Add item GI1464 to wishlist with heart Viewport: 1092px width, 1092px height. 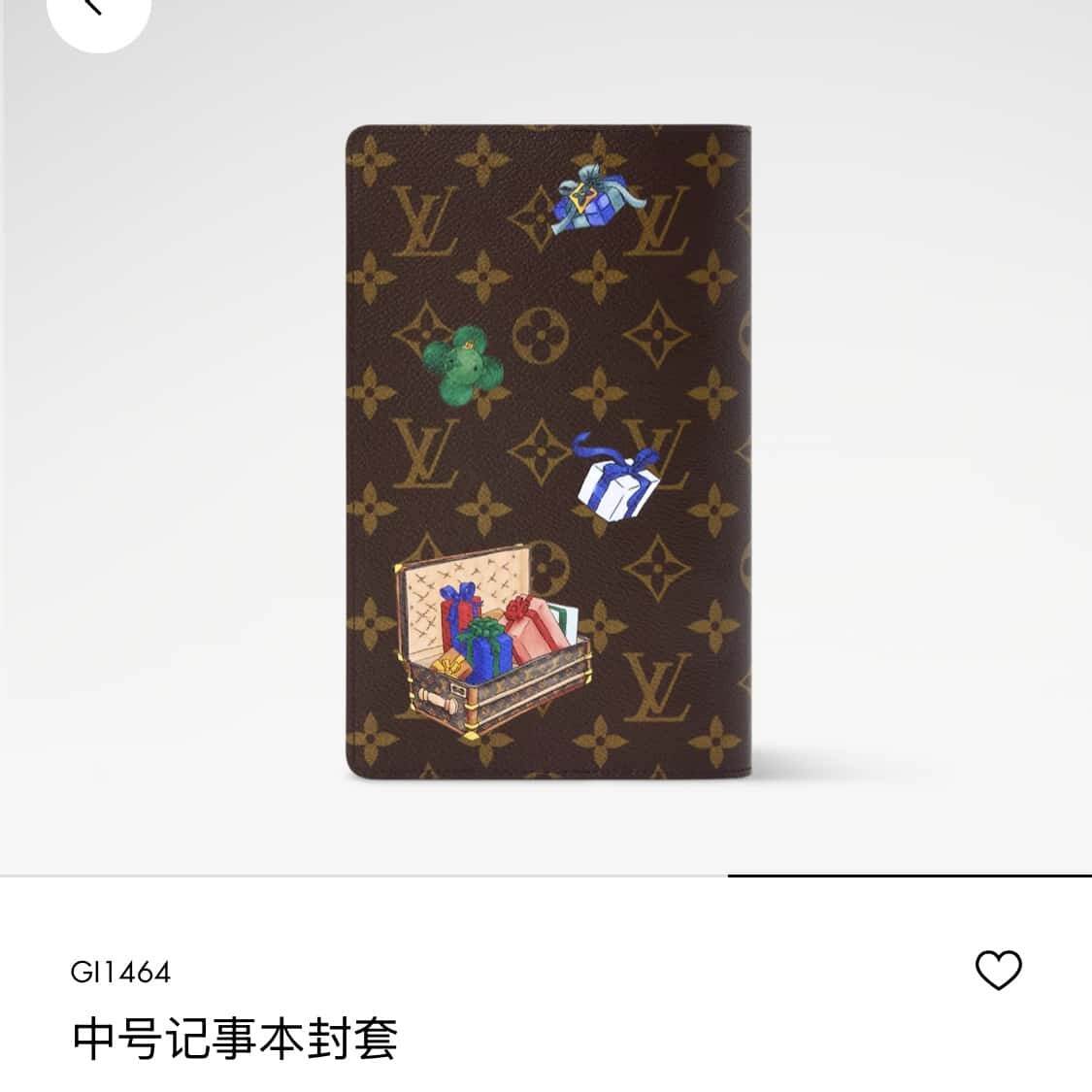(998, 970)
